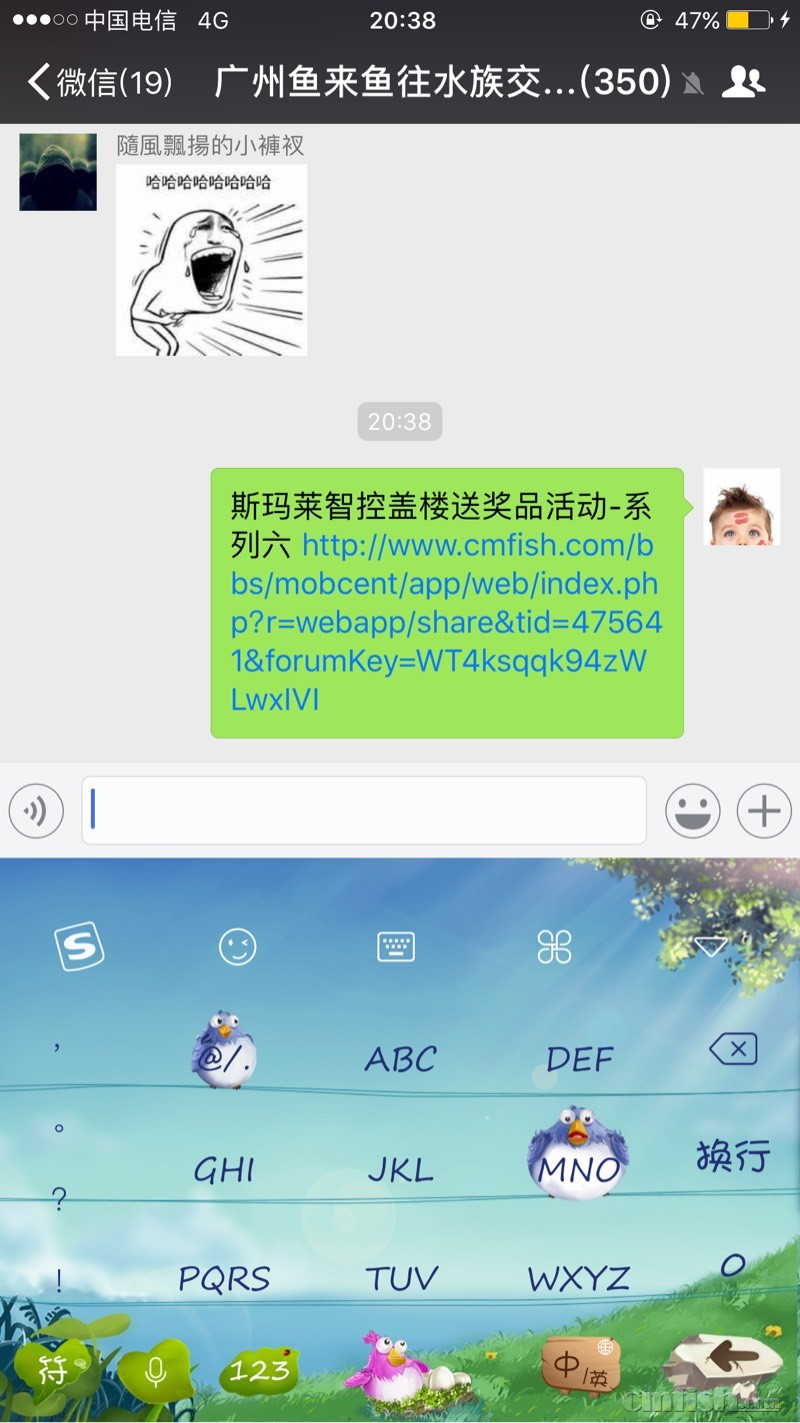Hide the keyboard with the down arrow
This screenshot has height=1423, width=800.
pyautogui.click(x=711, y=947)
